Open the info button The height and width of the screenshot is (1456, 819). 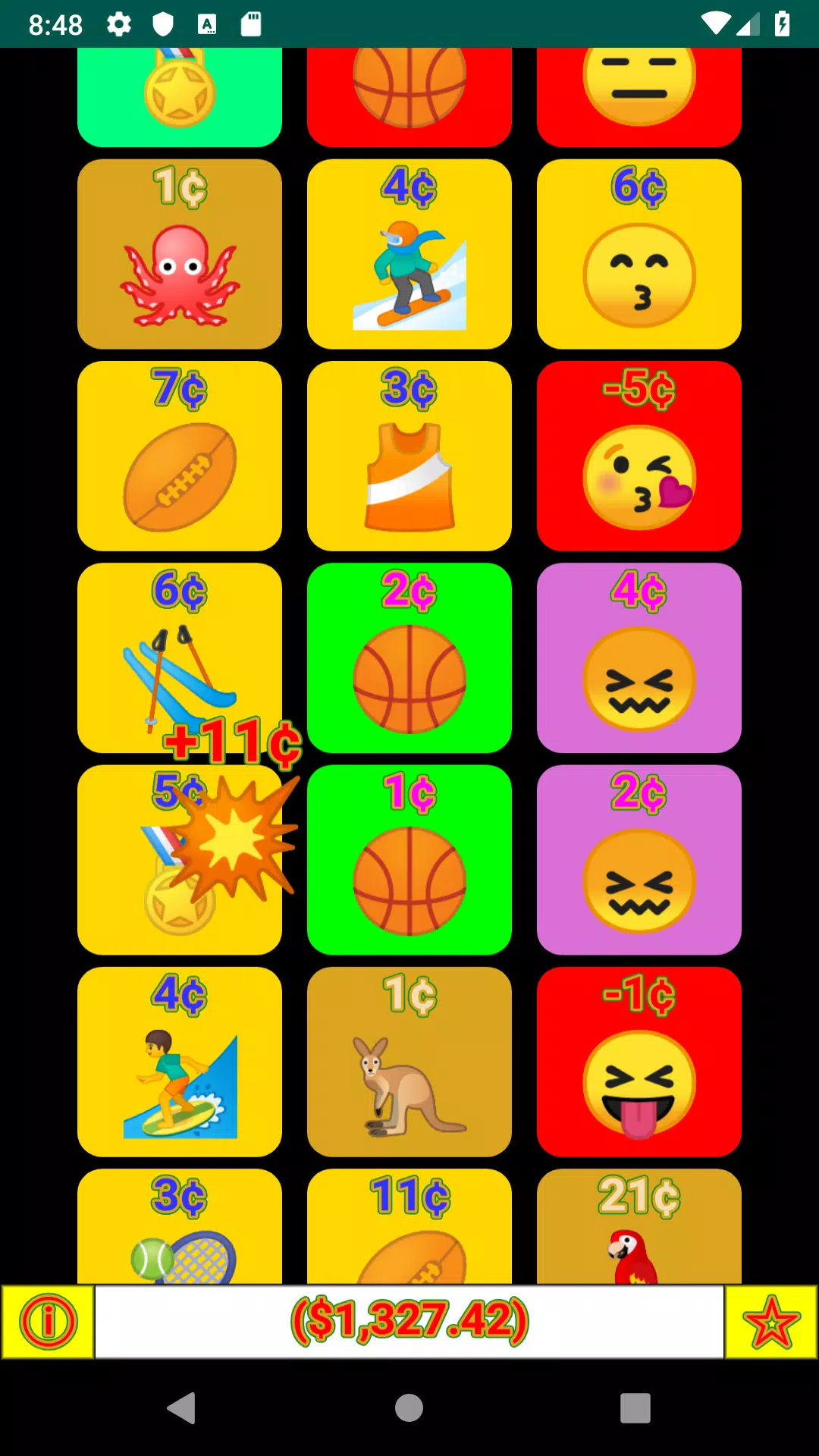click(x=48, y=1322)
